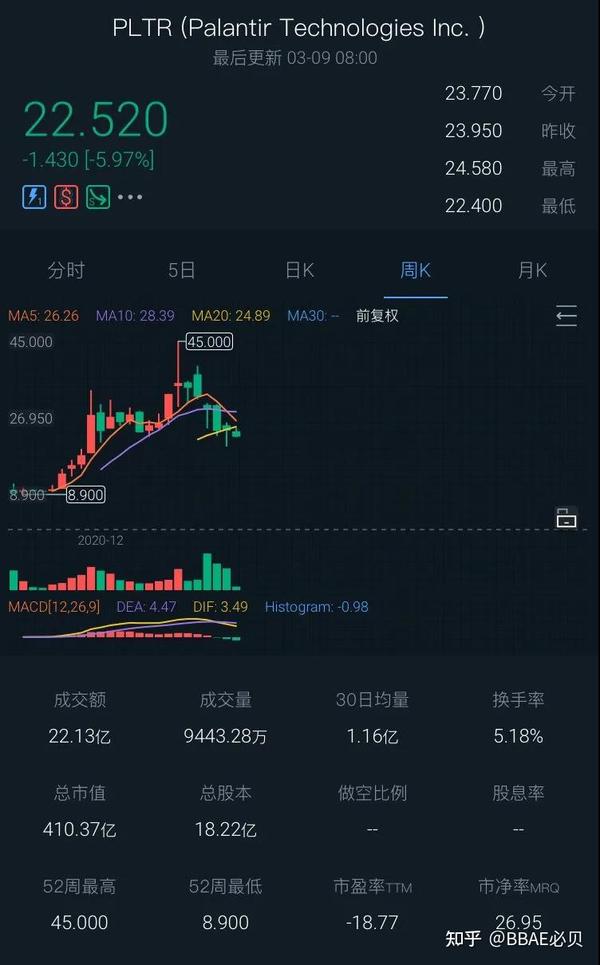Image resolution: width=600 pixels, height=965 pixels.
Task: Open chart settings icon beside 前复权
Action: click(x=566, y=317)
